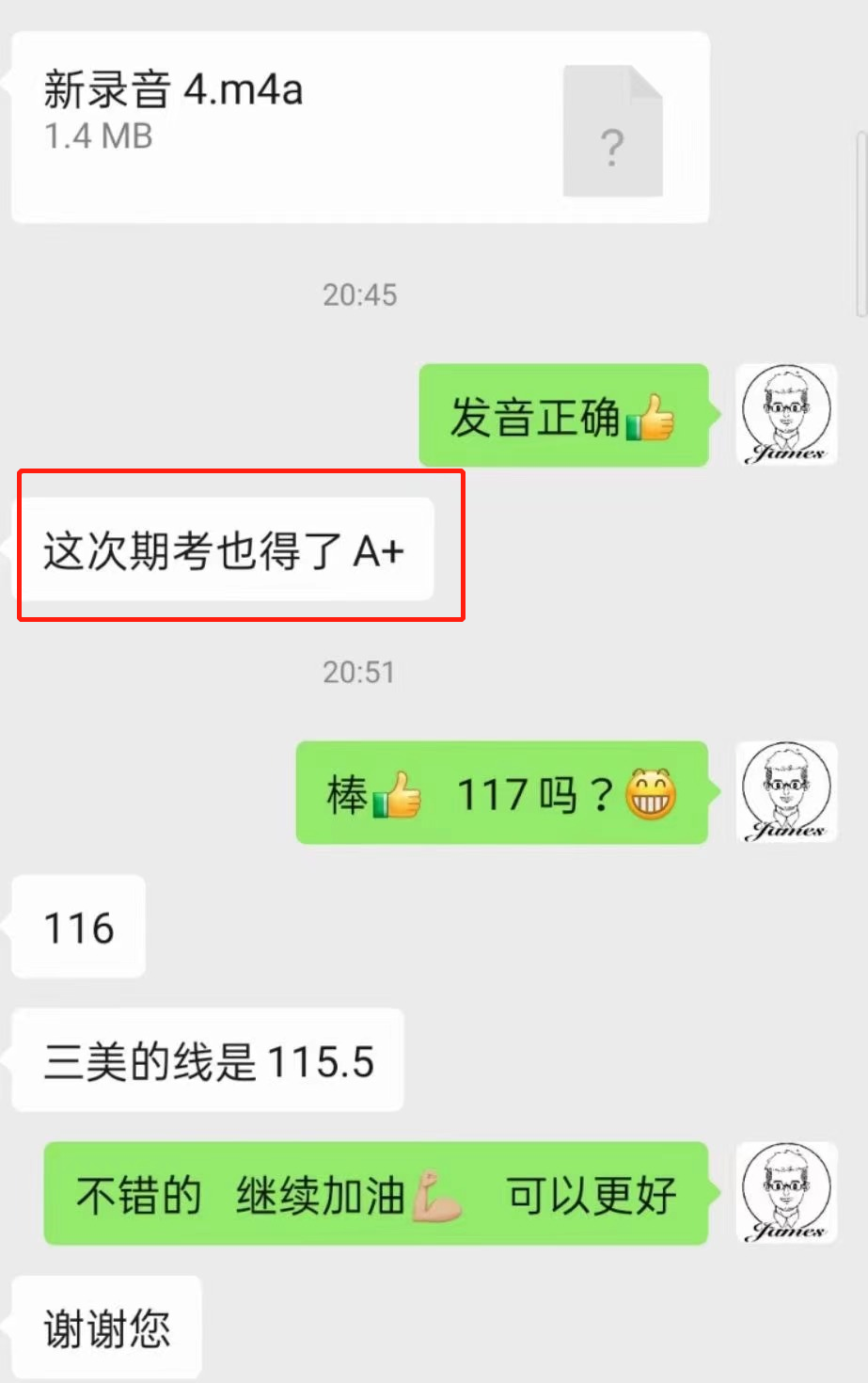This screenshot has width=868, height=1383.
Task: View profile avatar next to 不错的 继续加油
Action: (x=785, y=1192)
